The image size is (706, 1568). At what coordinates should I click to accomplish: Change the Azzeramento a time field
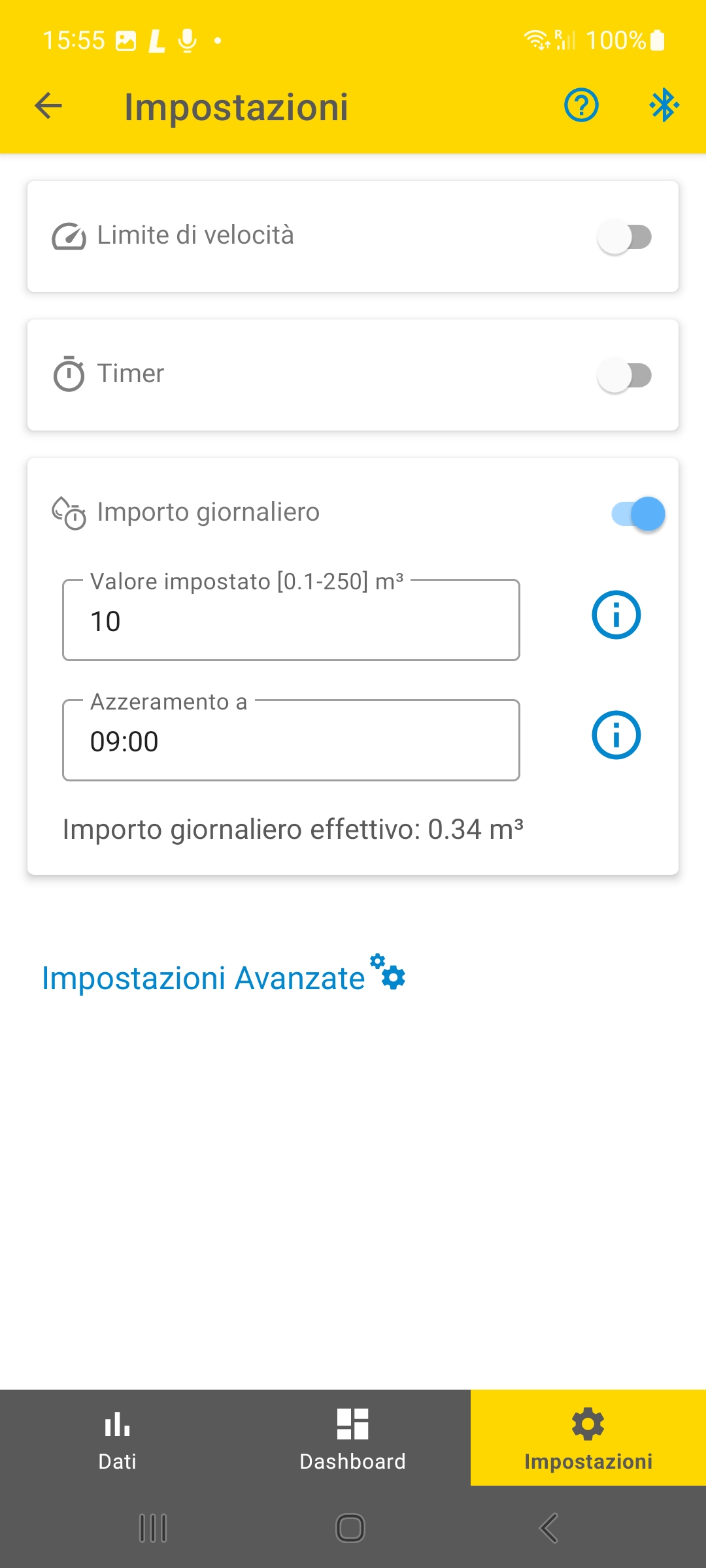tap(291, 740)
